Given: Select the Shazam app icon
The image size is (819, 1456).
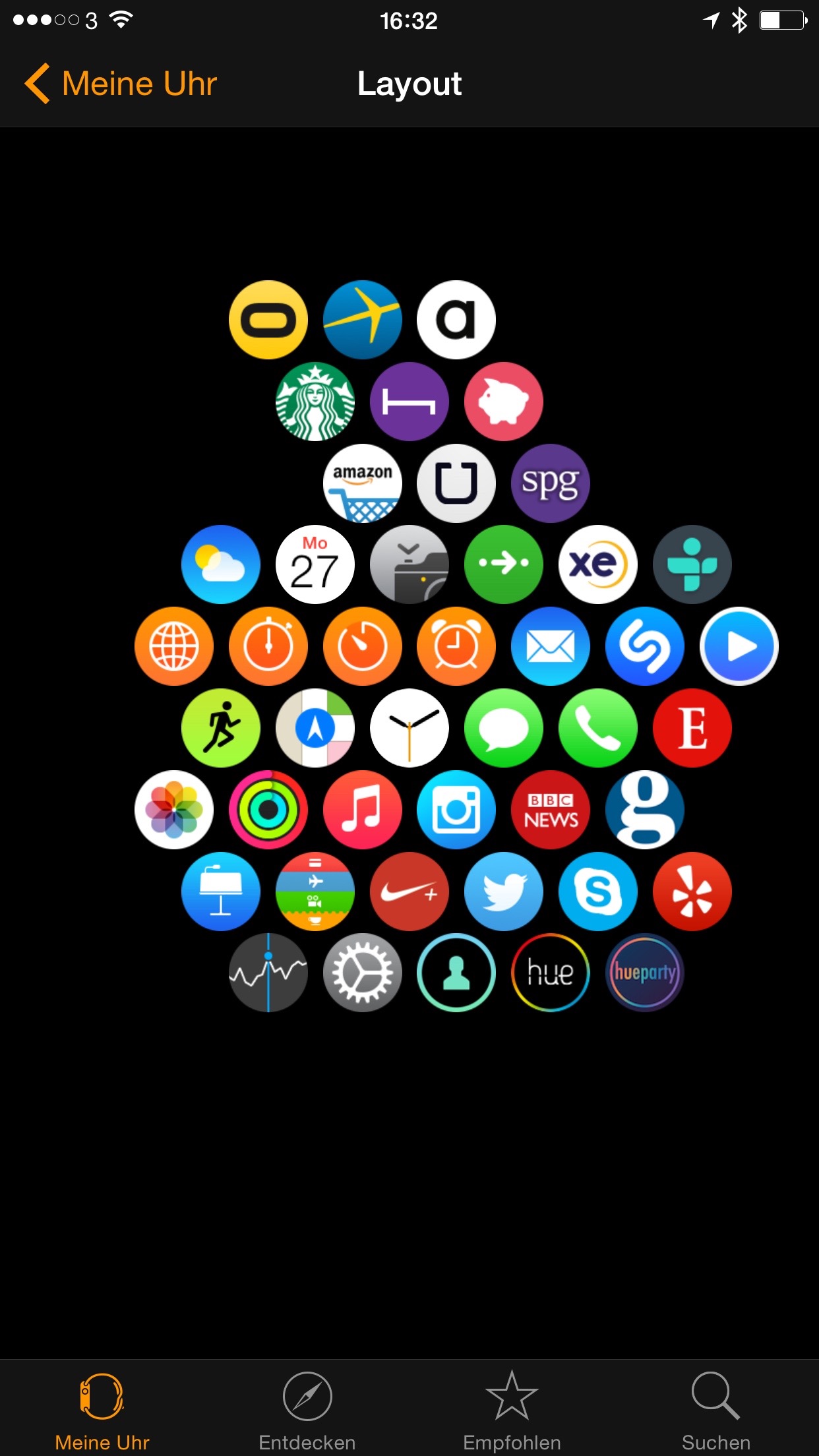Looking at the screenshot, I should tap(645, 646).
